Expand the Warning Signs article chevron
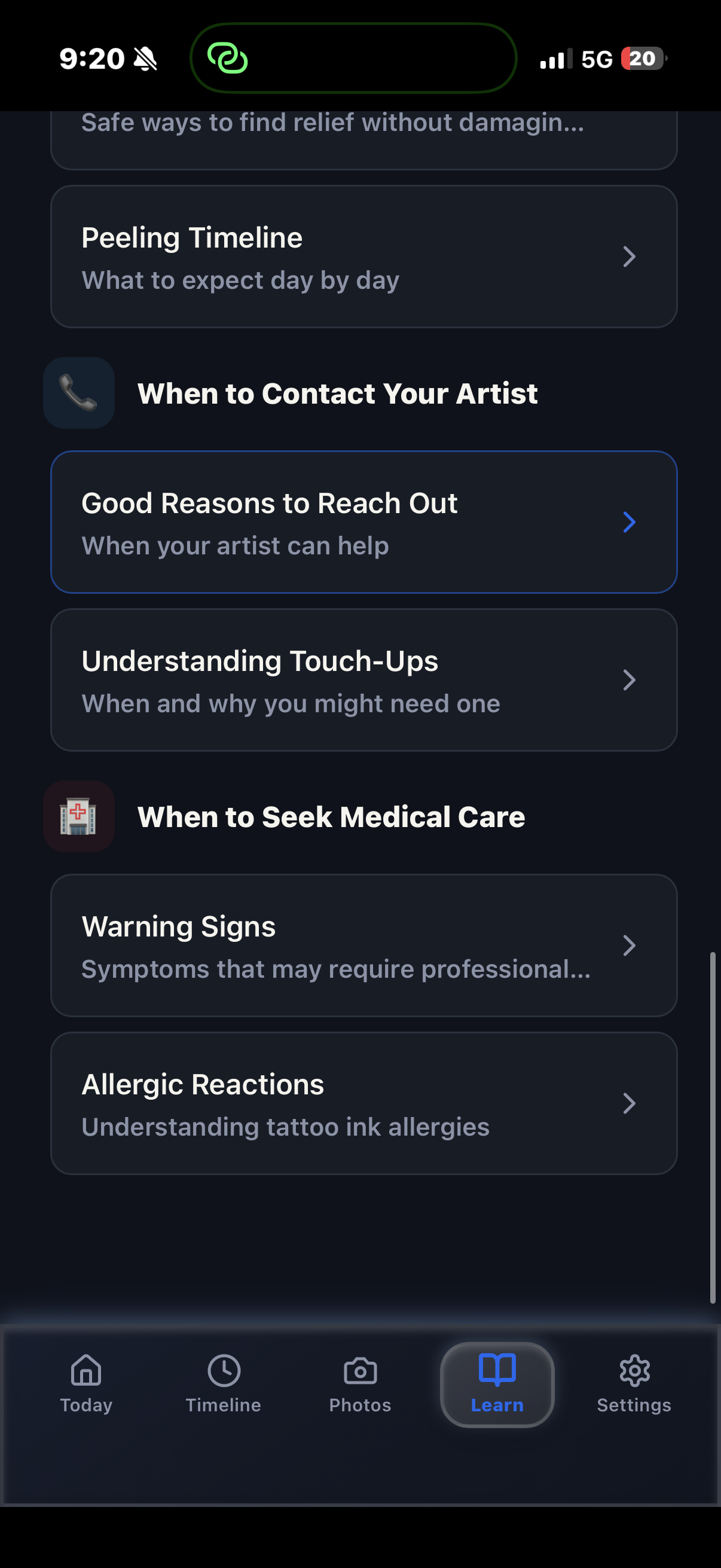Viewport: 721px width, 1568px height. coord(630,945)
